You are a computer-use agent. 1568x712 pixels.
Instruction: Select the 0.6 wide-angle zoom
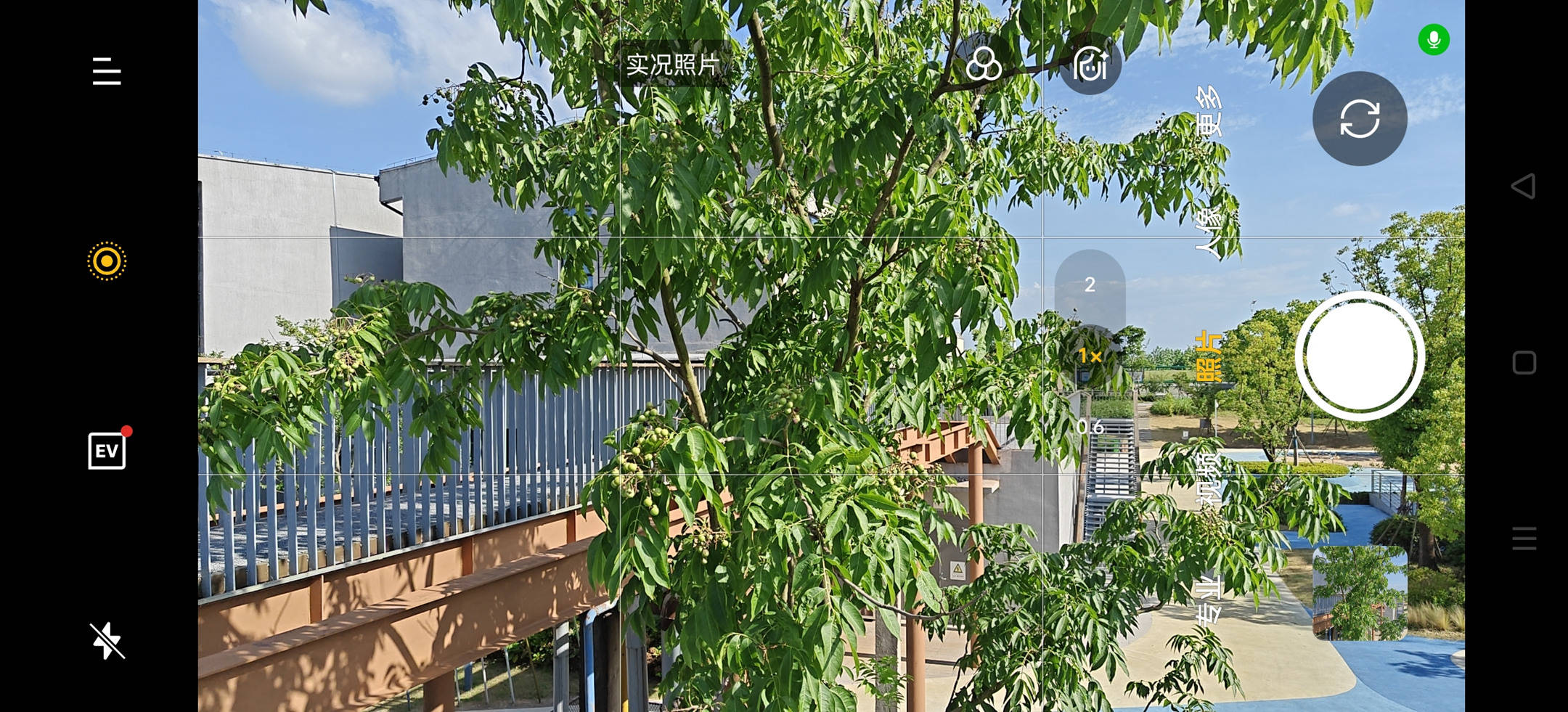click(1090, 427)
